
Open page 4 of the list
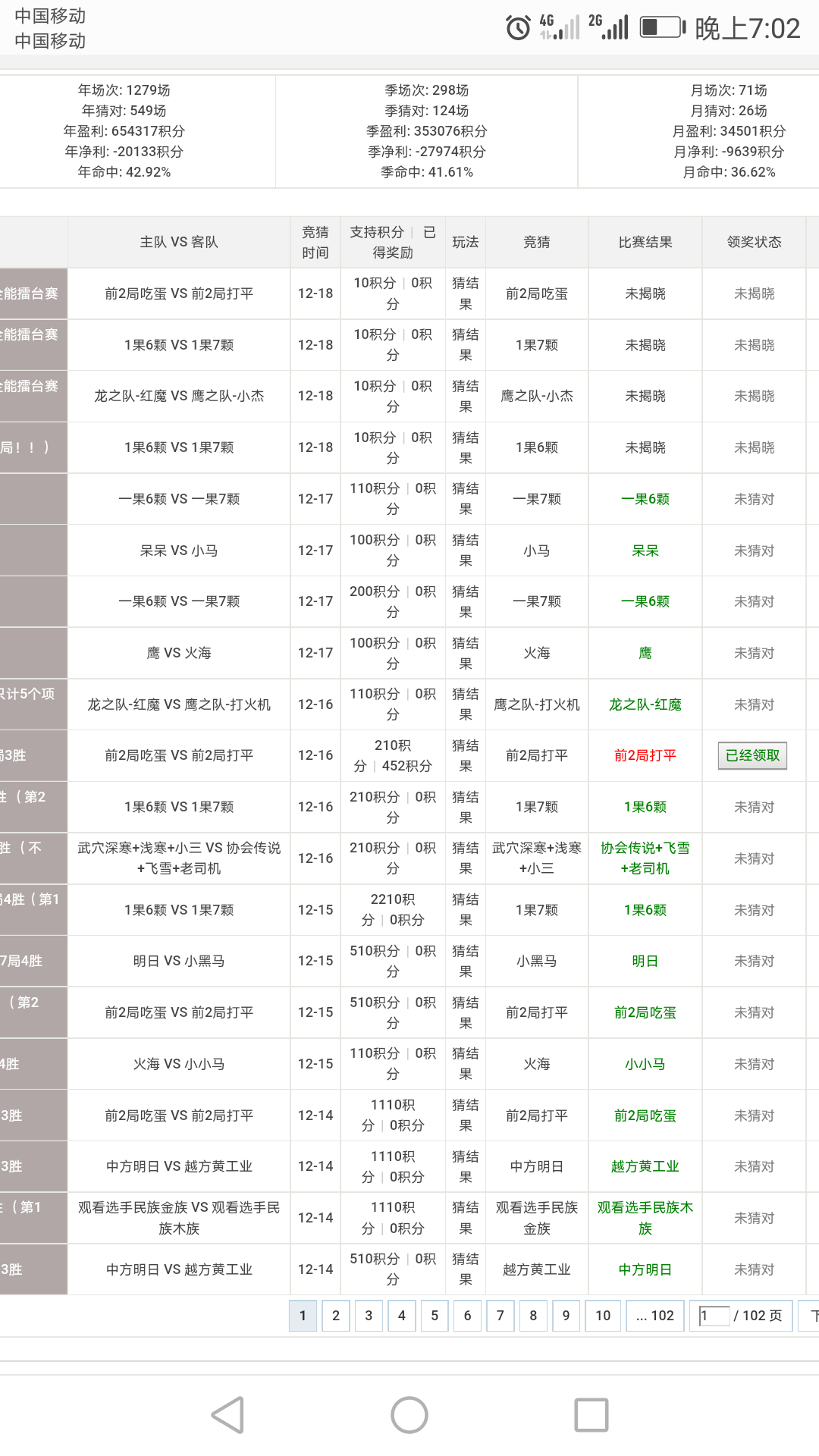tap(402, 1316)
